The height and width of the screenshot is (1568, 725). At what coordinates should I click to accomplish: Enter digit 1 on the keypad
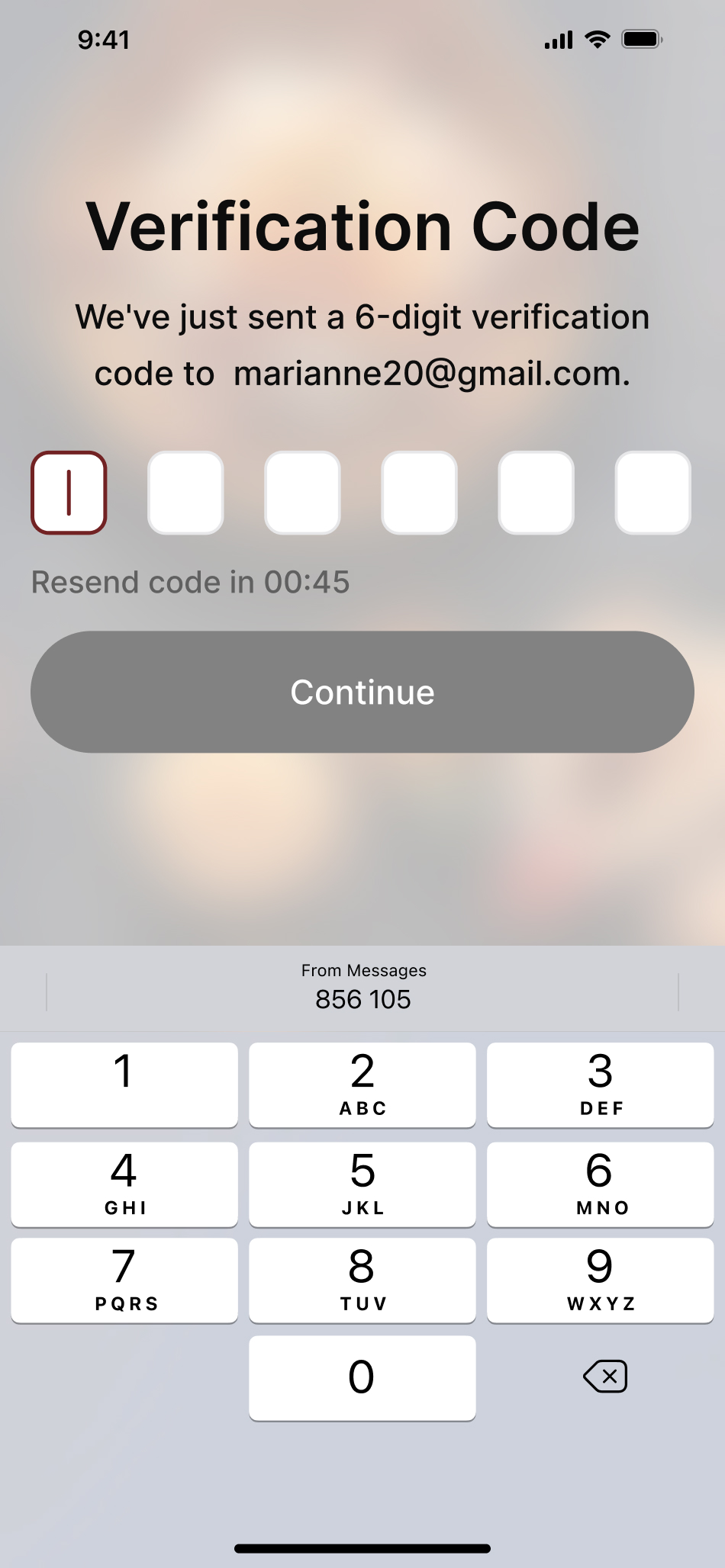tap(124, 1084)
